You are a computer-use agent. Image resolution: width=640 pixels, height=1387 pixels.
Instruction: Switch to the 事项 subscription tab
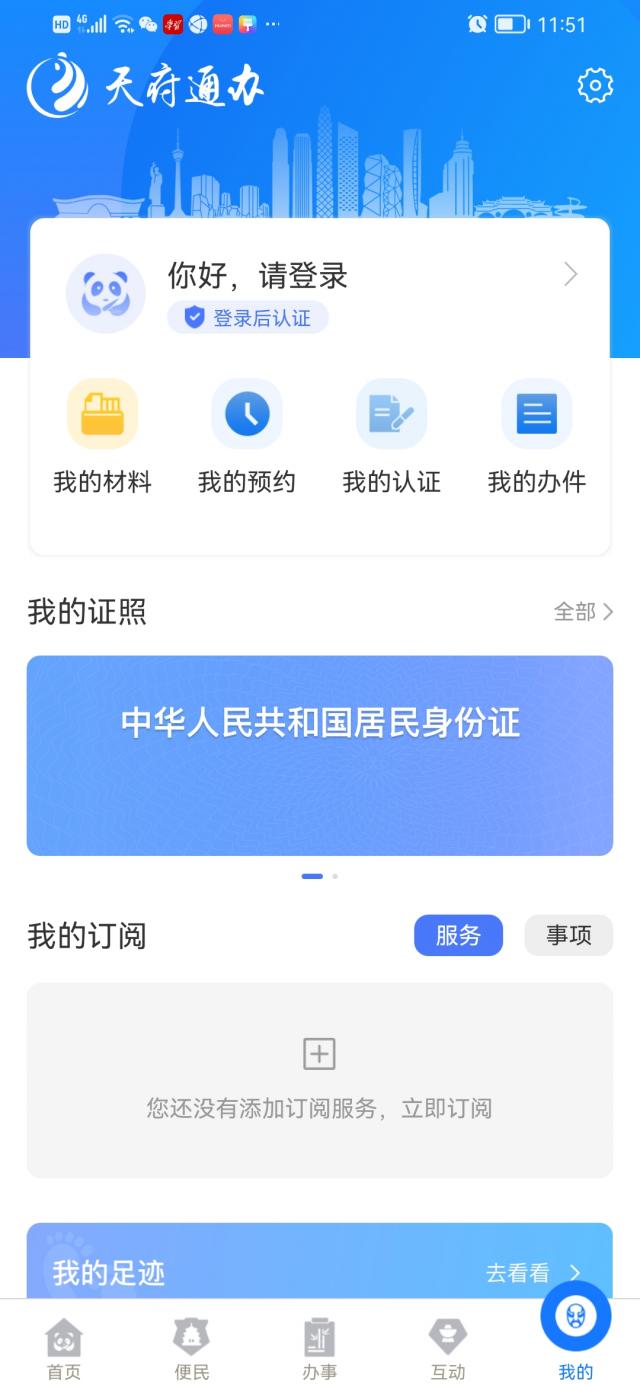click(x=568, y=936)
